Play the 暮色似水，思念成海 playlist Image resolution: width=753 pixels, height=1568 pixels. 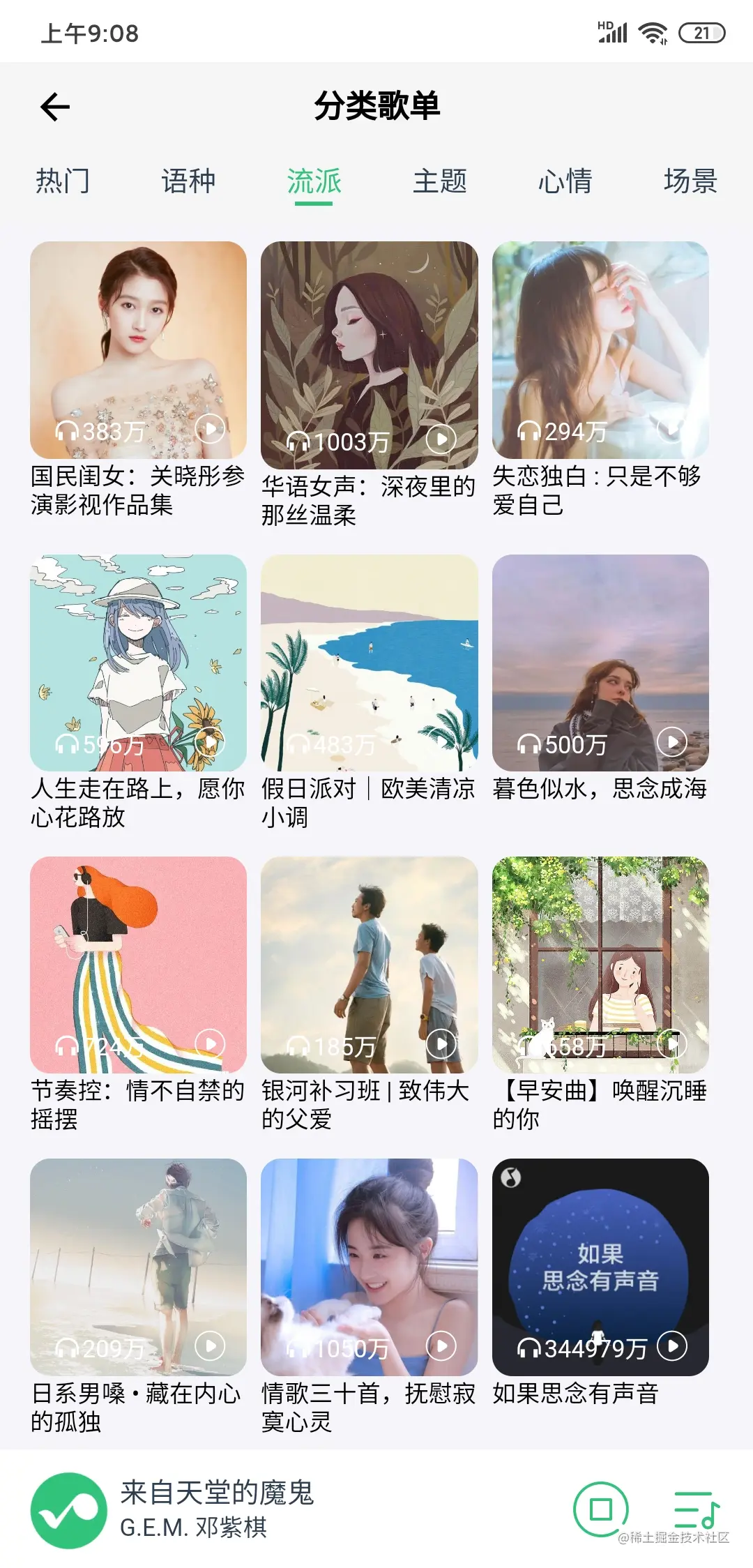click(x=672, y=742)
